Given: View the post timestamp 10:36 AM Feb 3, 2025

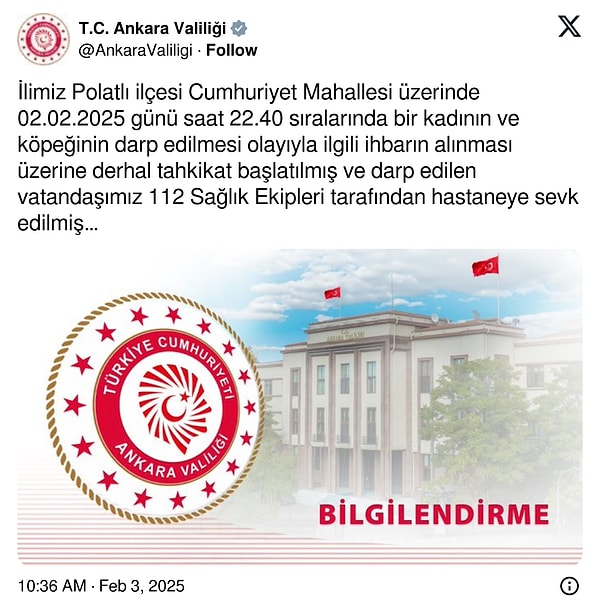Looking at the screenshot, I should pos(102,586).
